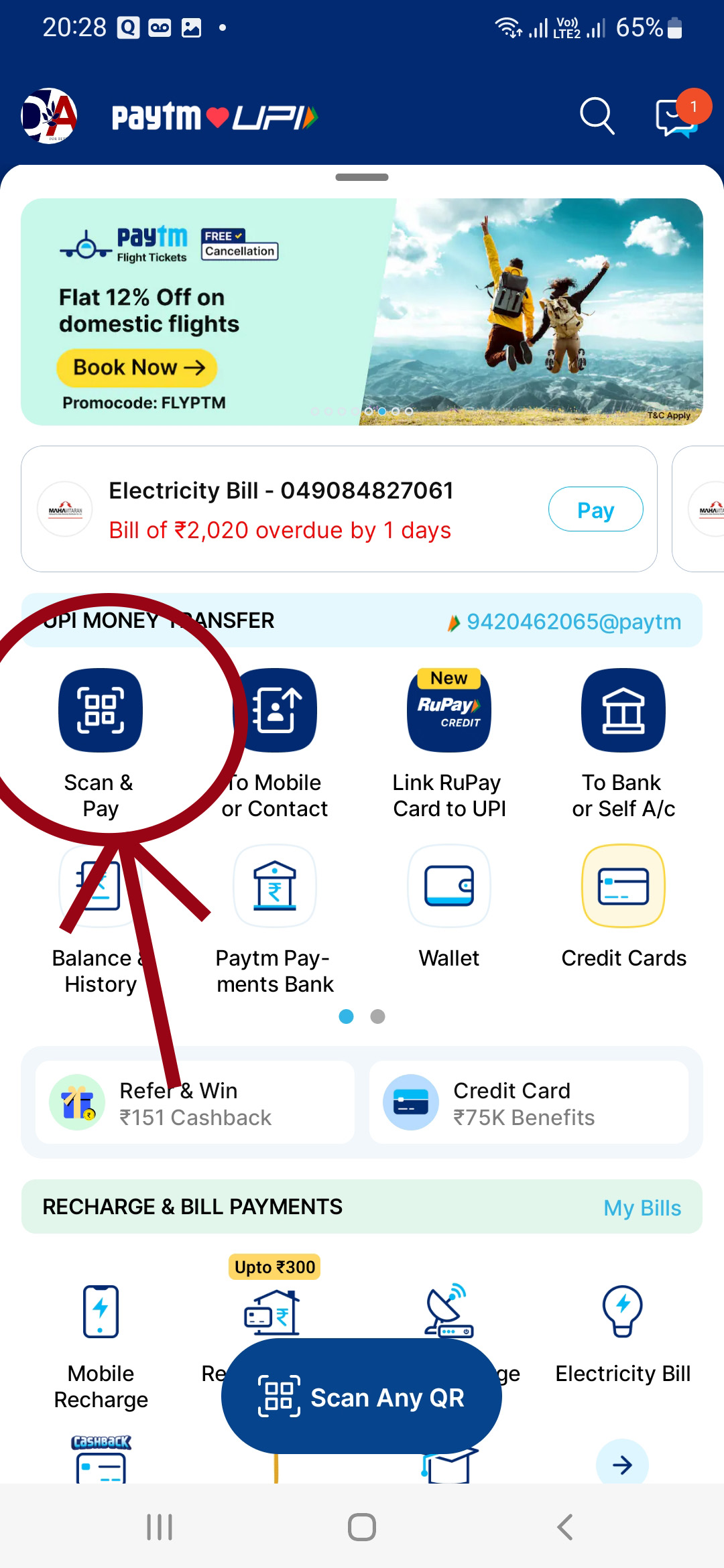Choose To Bank or Self A/c
The width and height of the screenshot is (724, 1568).
(x=623, y=711)
